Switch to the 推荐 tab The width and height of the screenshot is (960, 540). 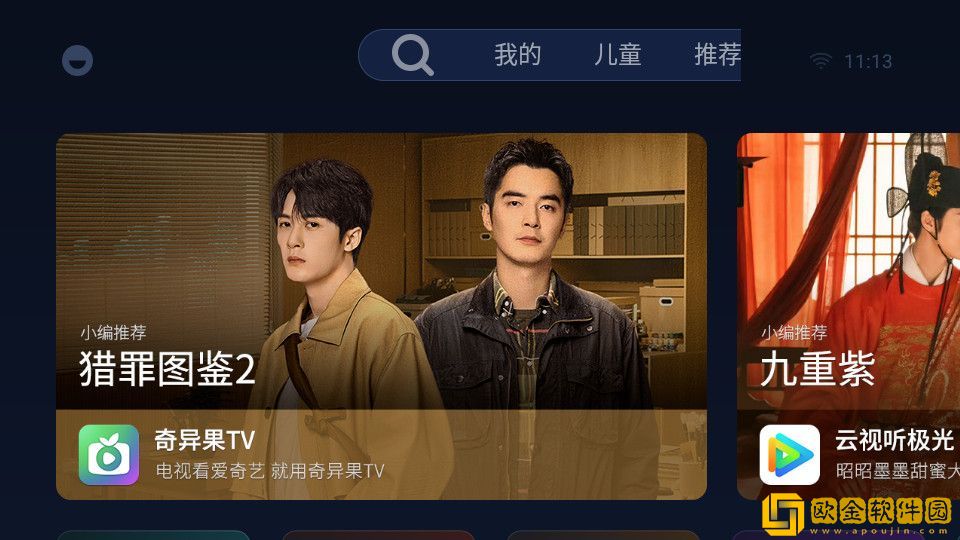[x=716, y=55]
